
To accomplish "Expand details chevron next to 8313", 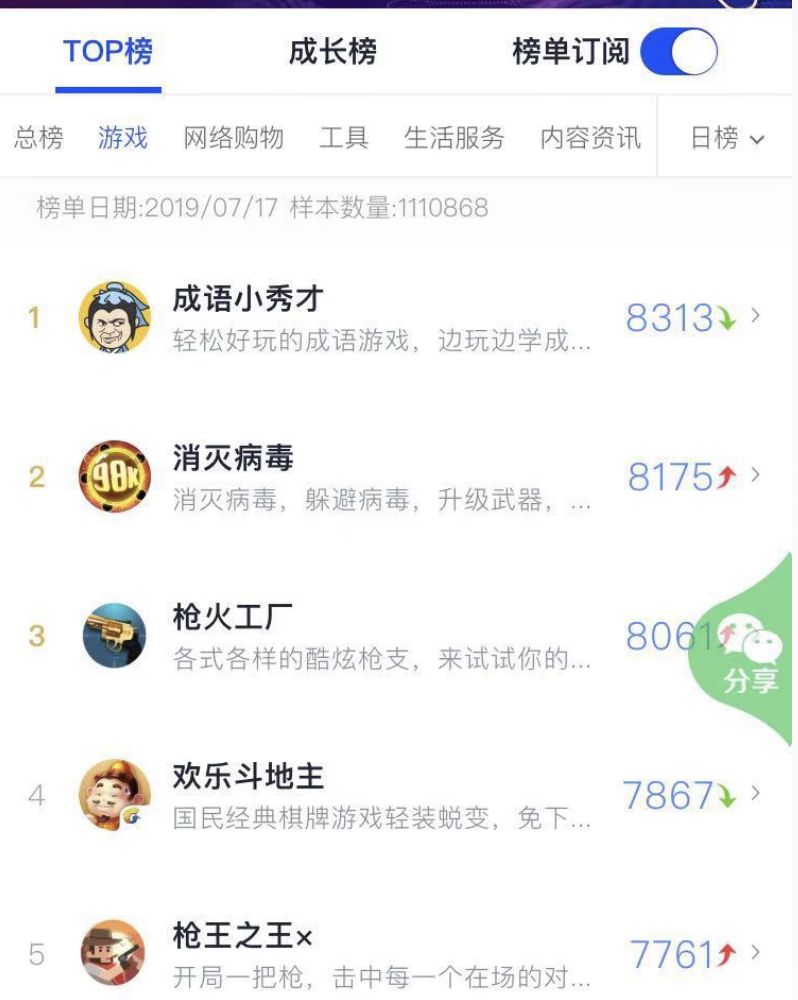I will pyautogui.click(x=755, y=317).
